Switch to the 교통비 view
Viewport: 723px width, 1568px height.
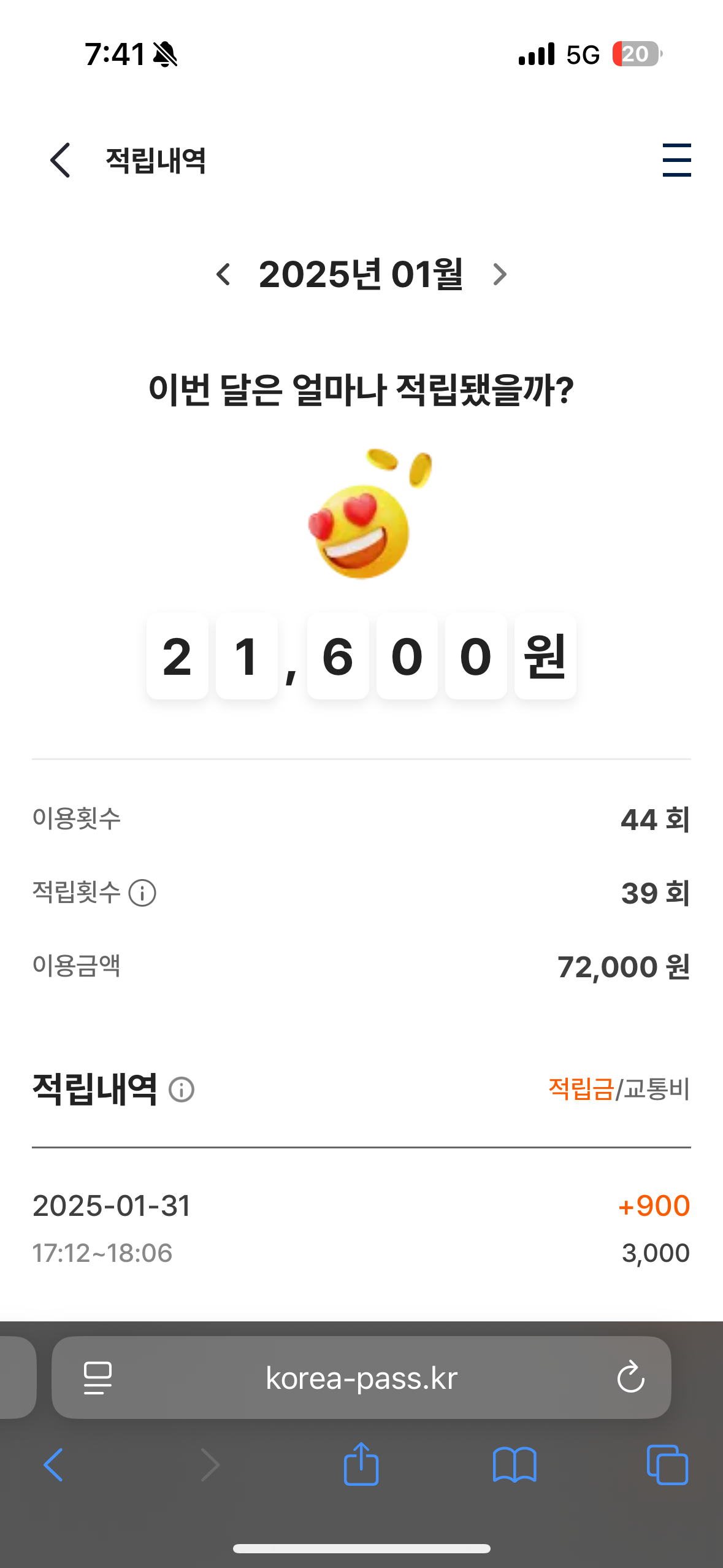click(x=656, y=1089)
